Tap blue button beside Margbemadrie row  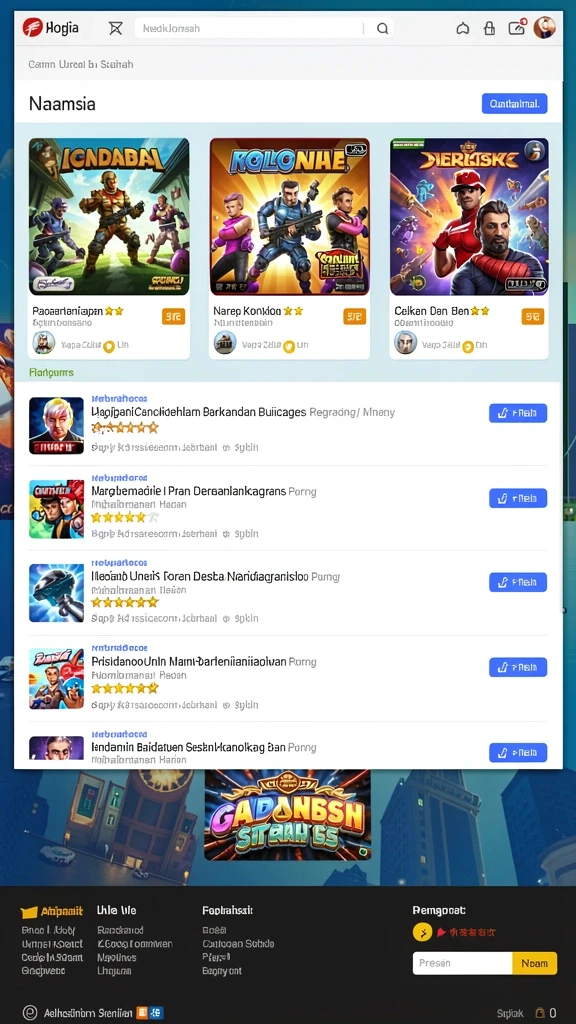click(518, 498)
